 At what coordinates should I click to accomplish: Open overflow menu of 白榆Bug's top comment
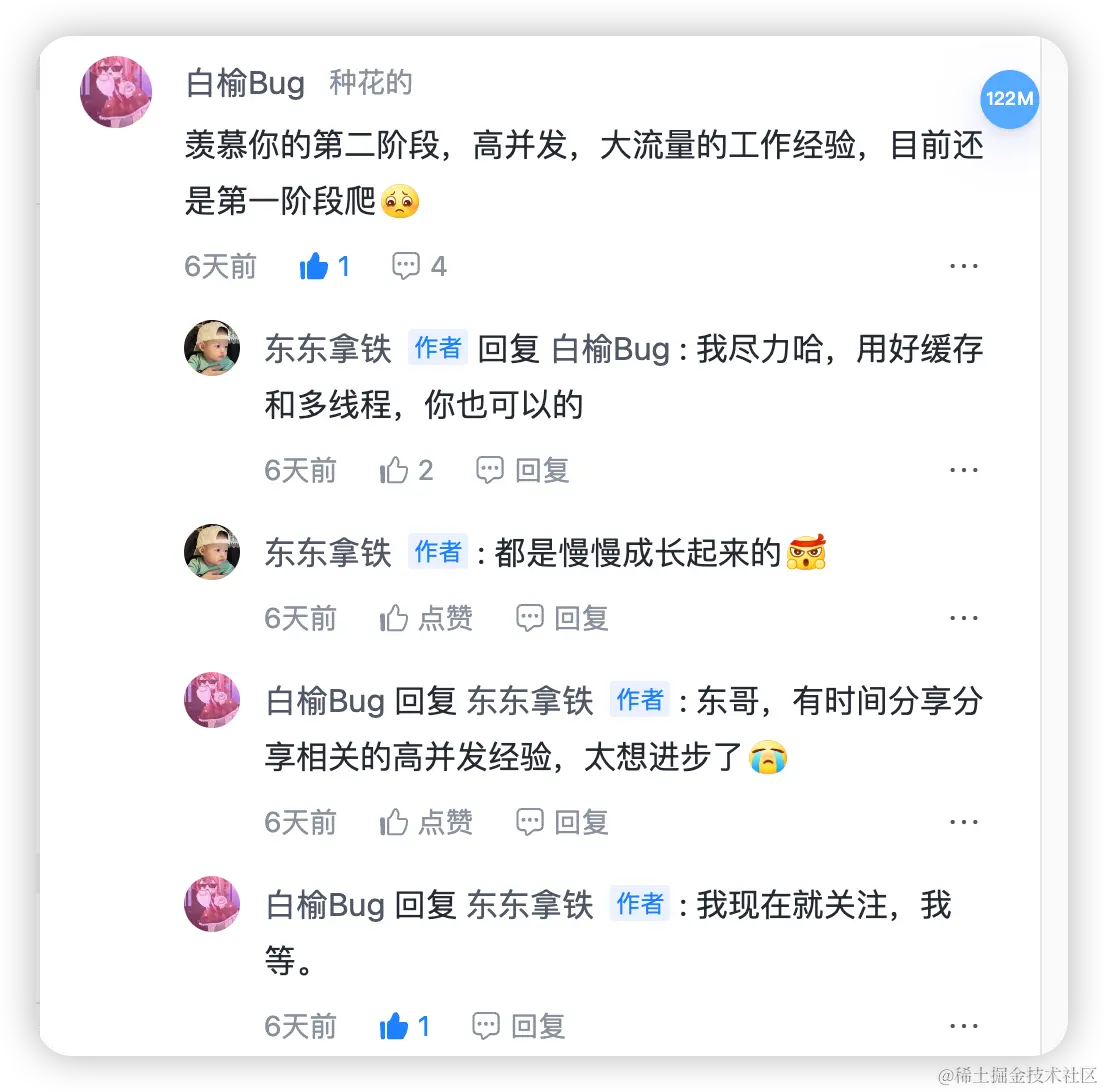pos(963,266)
